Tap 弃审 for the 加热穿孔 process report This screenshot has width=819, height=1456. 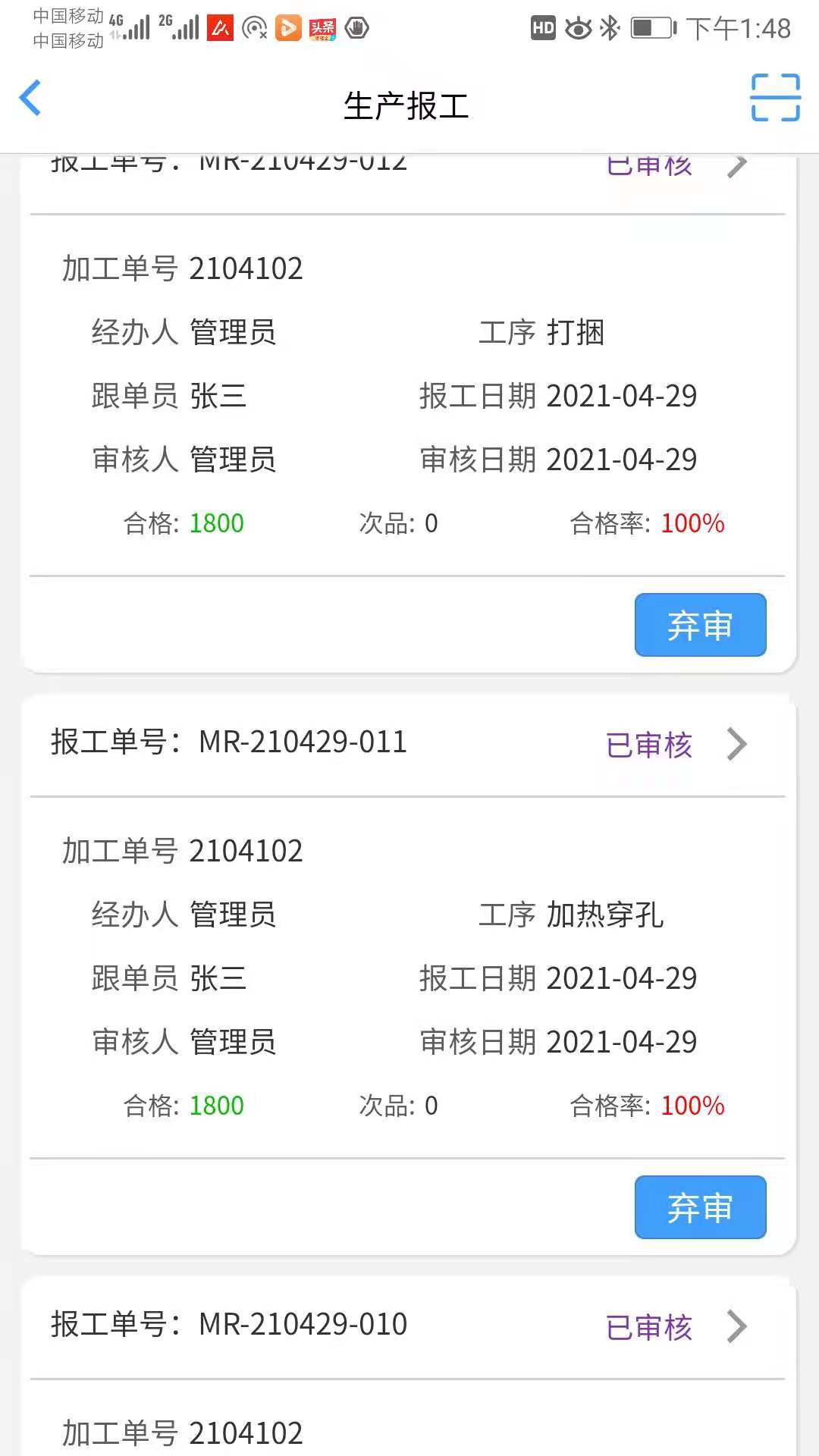(700, 1207)
